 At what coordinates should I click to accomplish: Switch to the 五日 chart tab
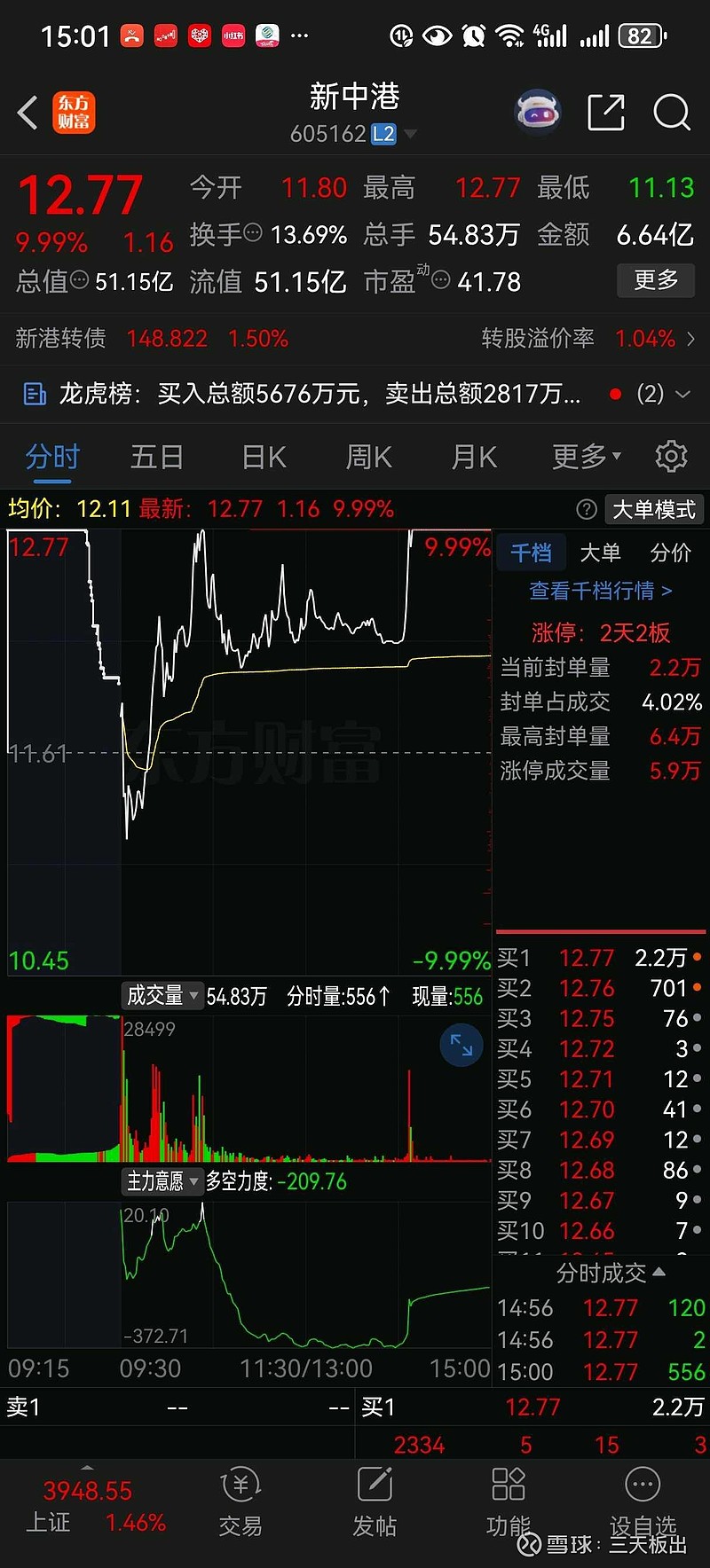tap(156, 456)
